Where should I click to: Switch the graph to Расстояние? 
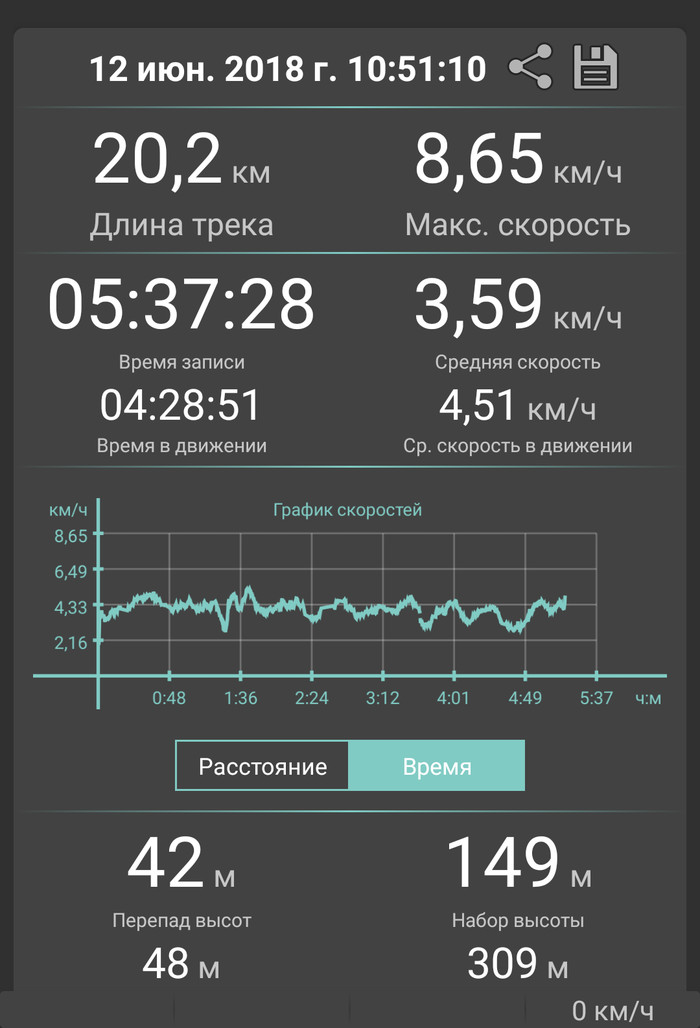(263, 767)
